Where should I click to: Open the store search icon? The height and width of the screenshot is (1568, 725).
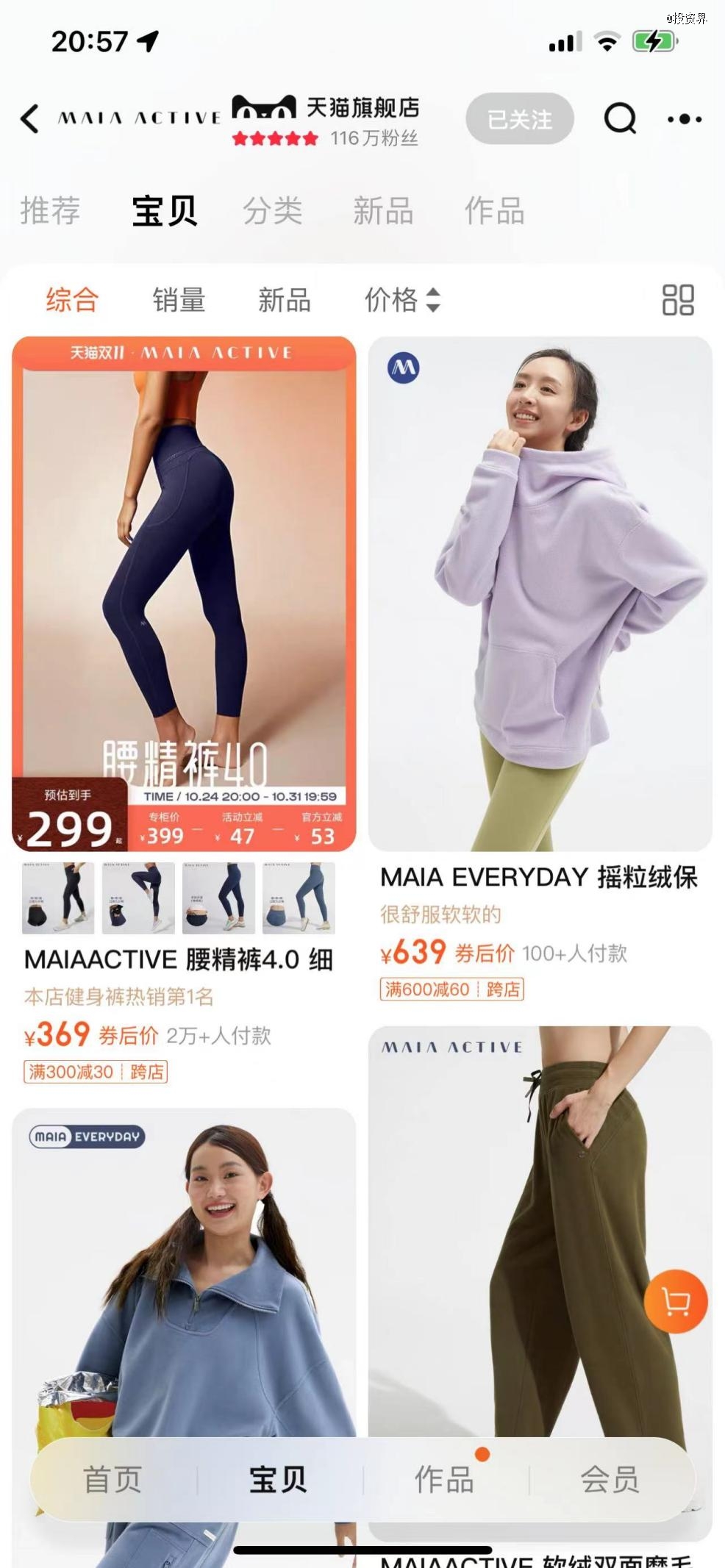pyautogui.click(x=620, y=118)
